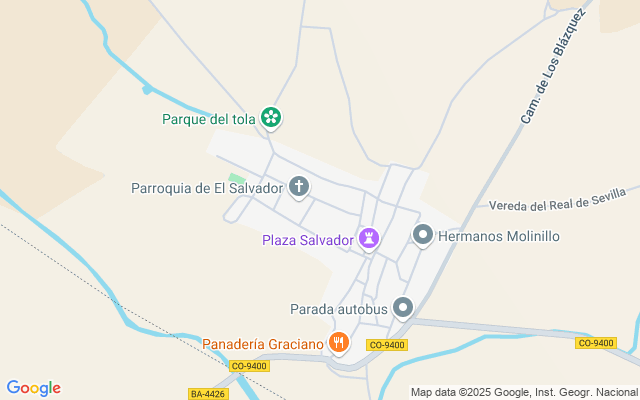View the Hermanos Molinillo place pin
640x400 pixels.
point(423,236)
